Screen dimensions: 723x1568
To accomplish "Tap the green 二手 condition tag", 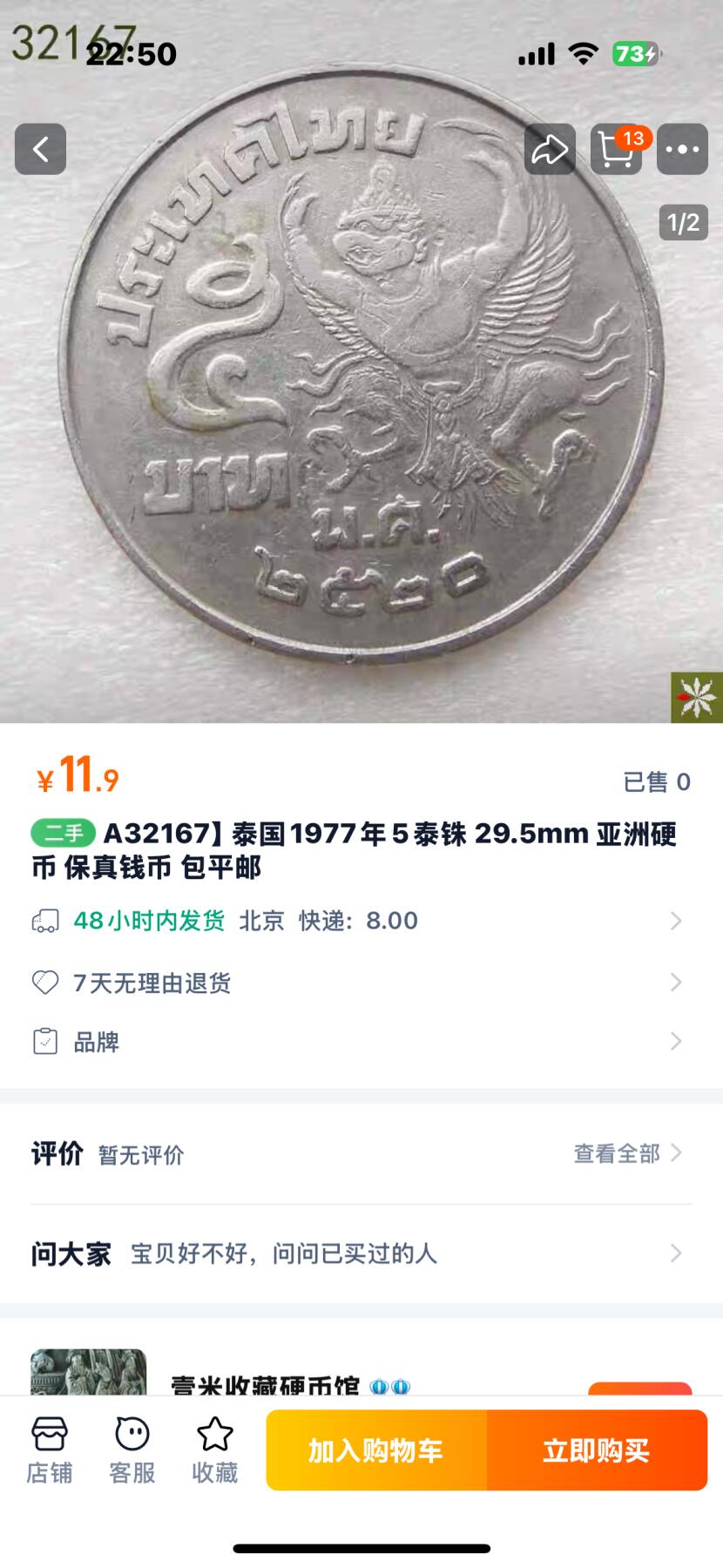I will tap(61, 834).
